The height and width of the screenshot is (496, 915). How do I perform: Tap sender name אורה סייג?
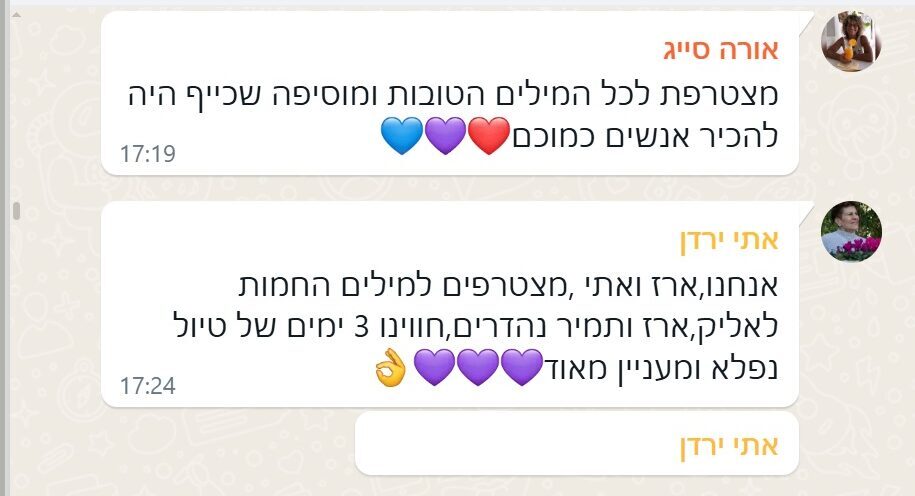pos(721,50)
